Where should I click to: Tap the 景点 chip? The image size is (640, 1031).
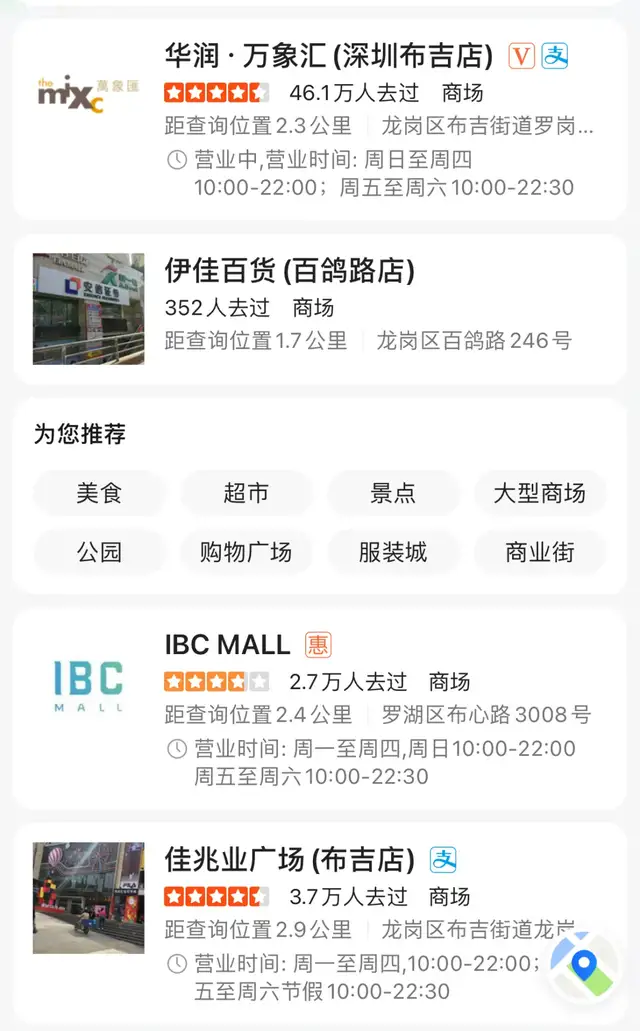(393, 493)
